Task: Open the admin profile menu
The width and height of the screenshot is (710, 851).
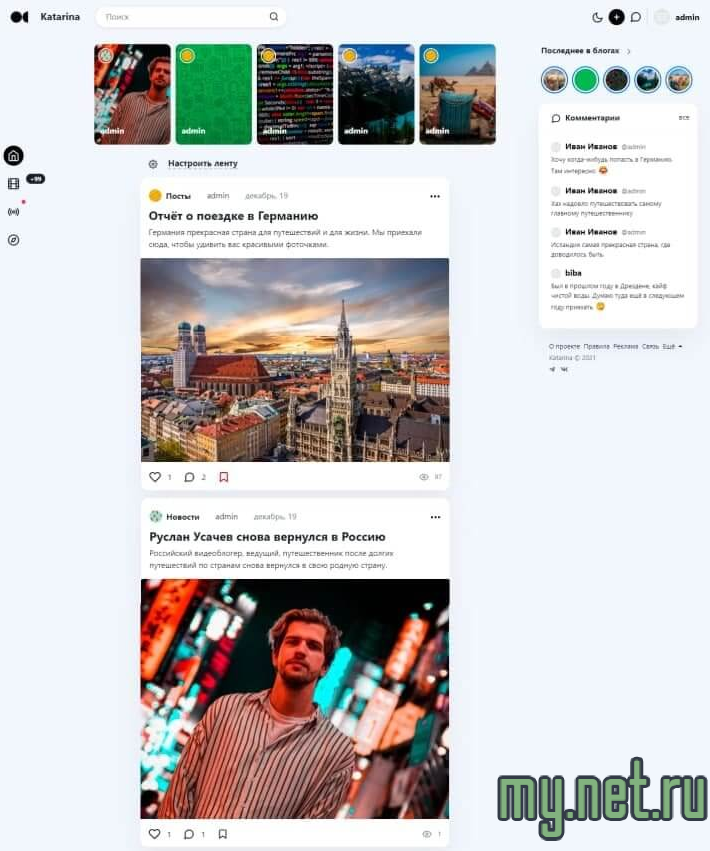Action: 677,17
